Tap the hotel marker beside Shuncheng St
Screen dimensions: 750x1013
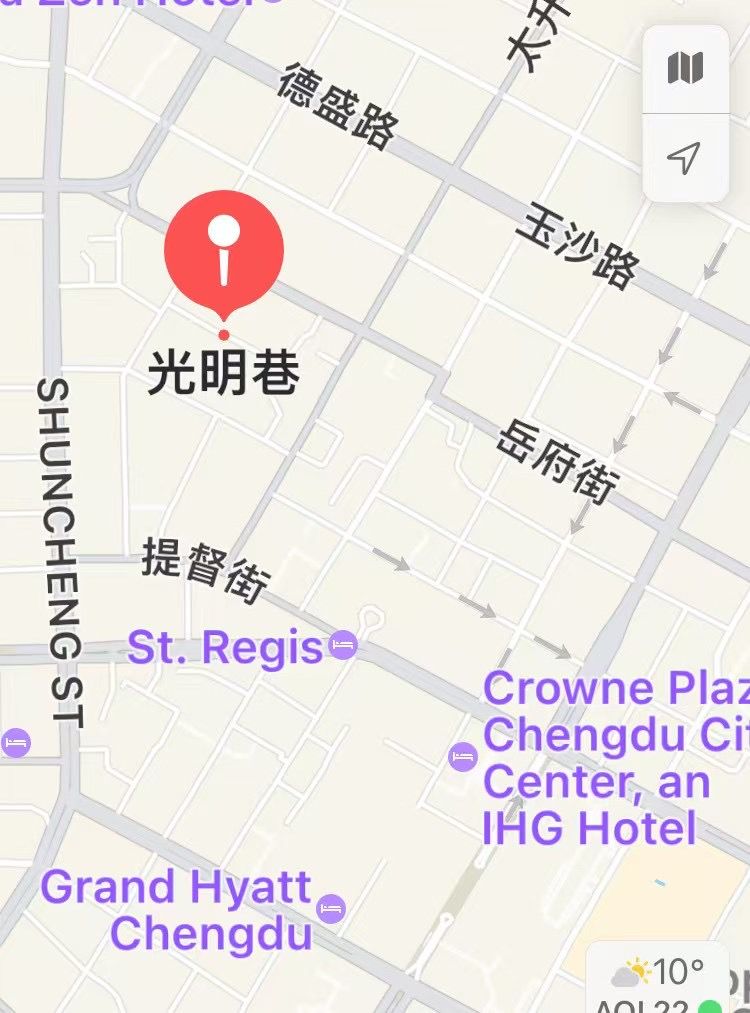pyautogui.click(x=15, y=743)
